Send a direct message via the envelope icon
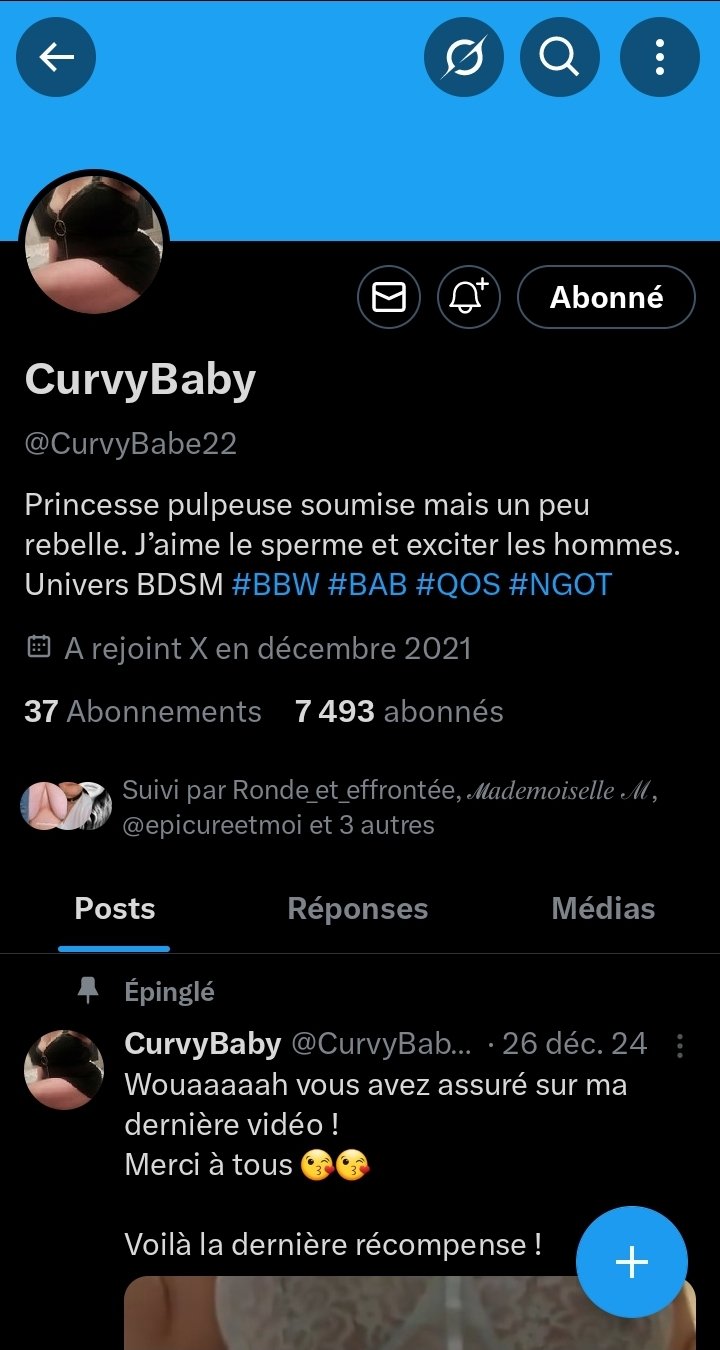720x1350 pixels. (x=389, y=297)
